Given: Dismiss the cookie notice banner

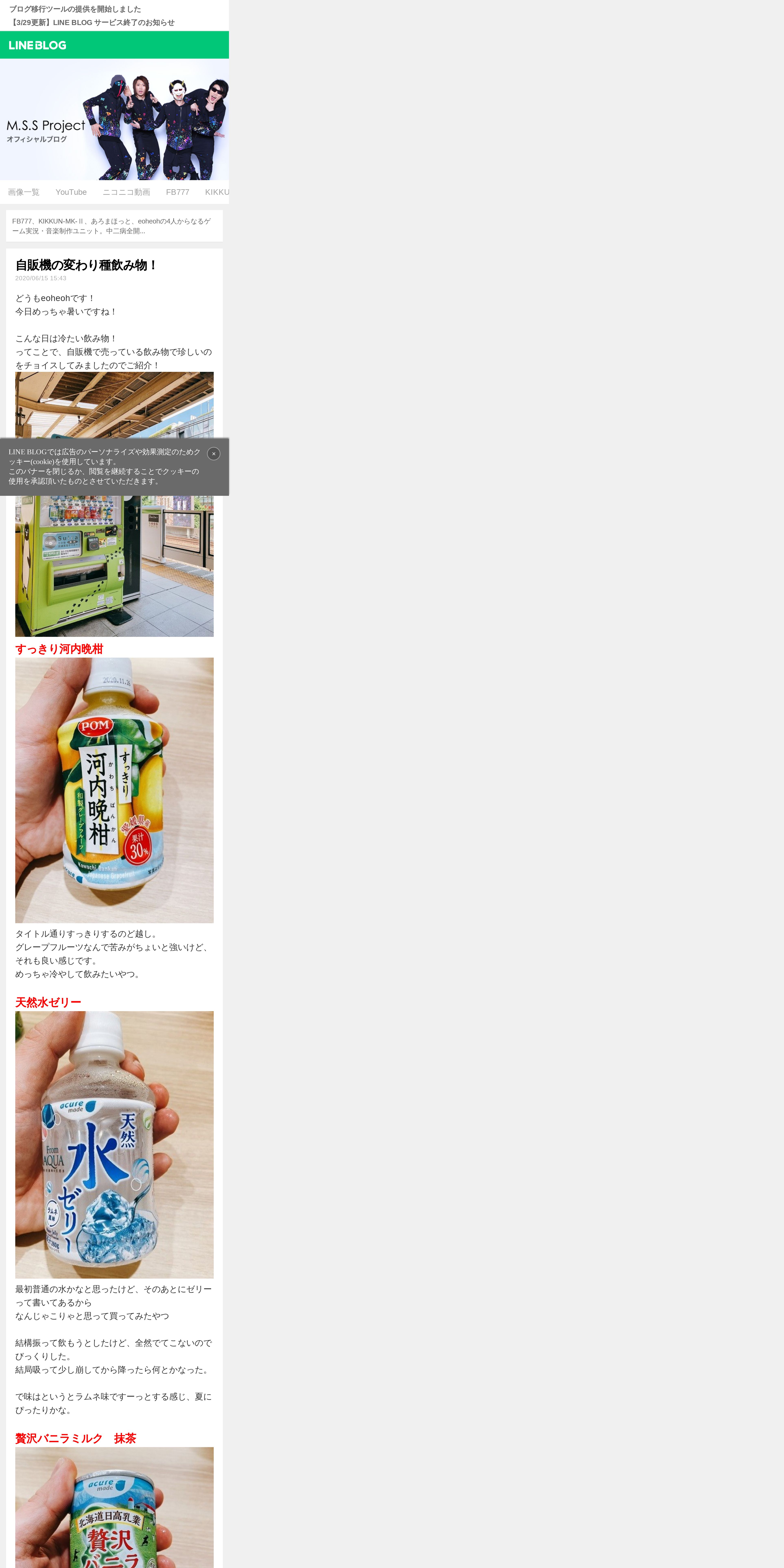Looking at the screenshot, I should (214, 453).
